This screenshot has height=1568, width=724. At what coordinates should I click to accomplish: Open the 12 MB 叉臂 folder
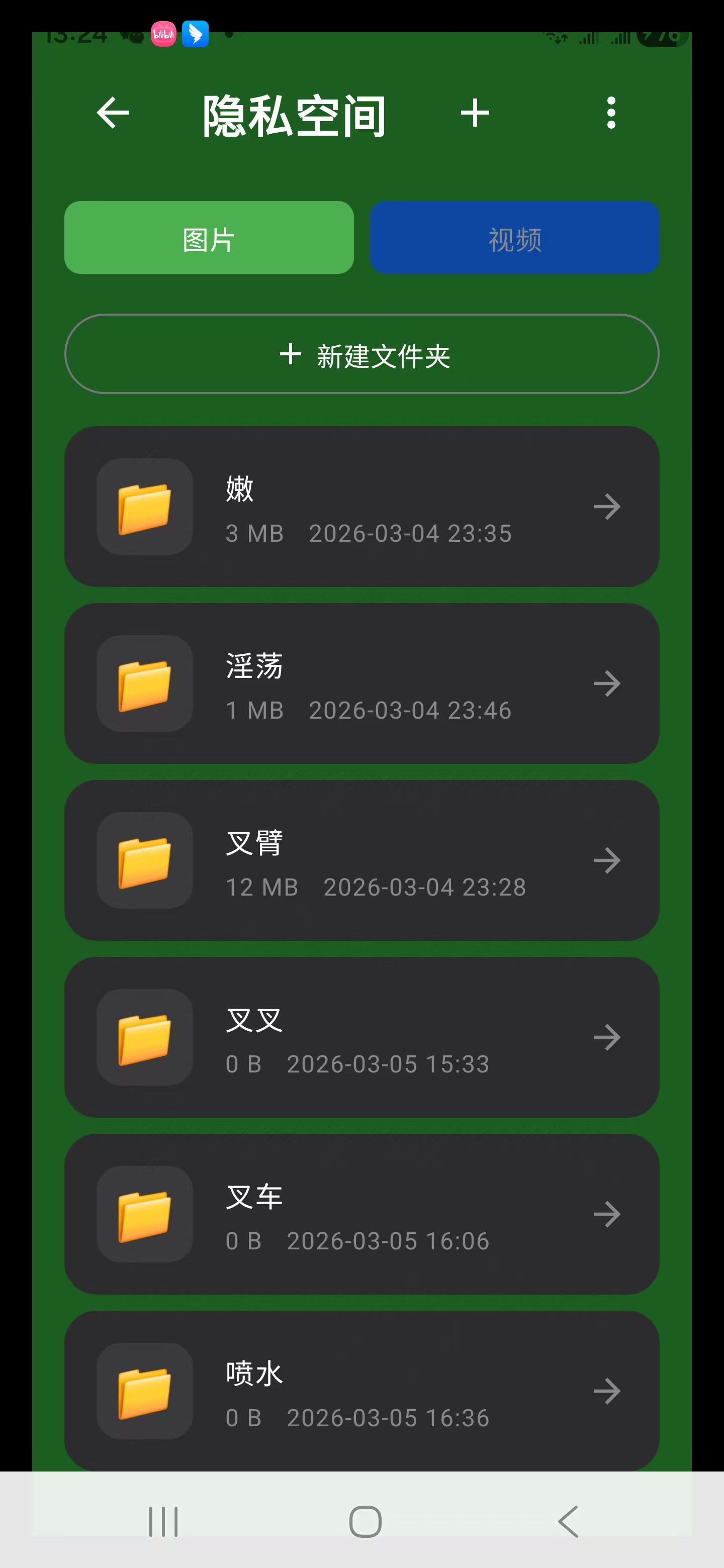(361, 860)
